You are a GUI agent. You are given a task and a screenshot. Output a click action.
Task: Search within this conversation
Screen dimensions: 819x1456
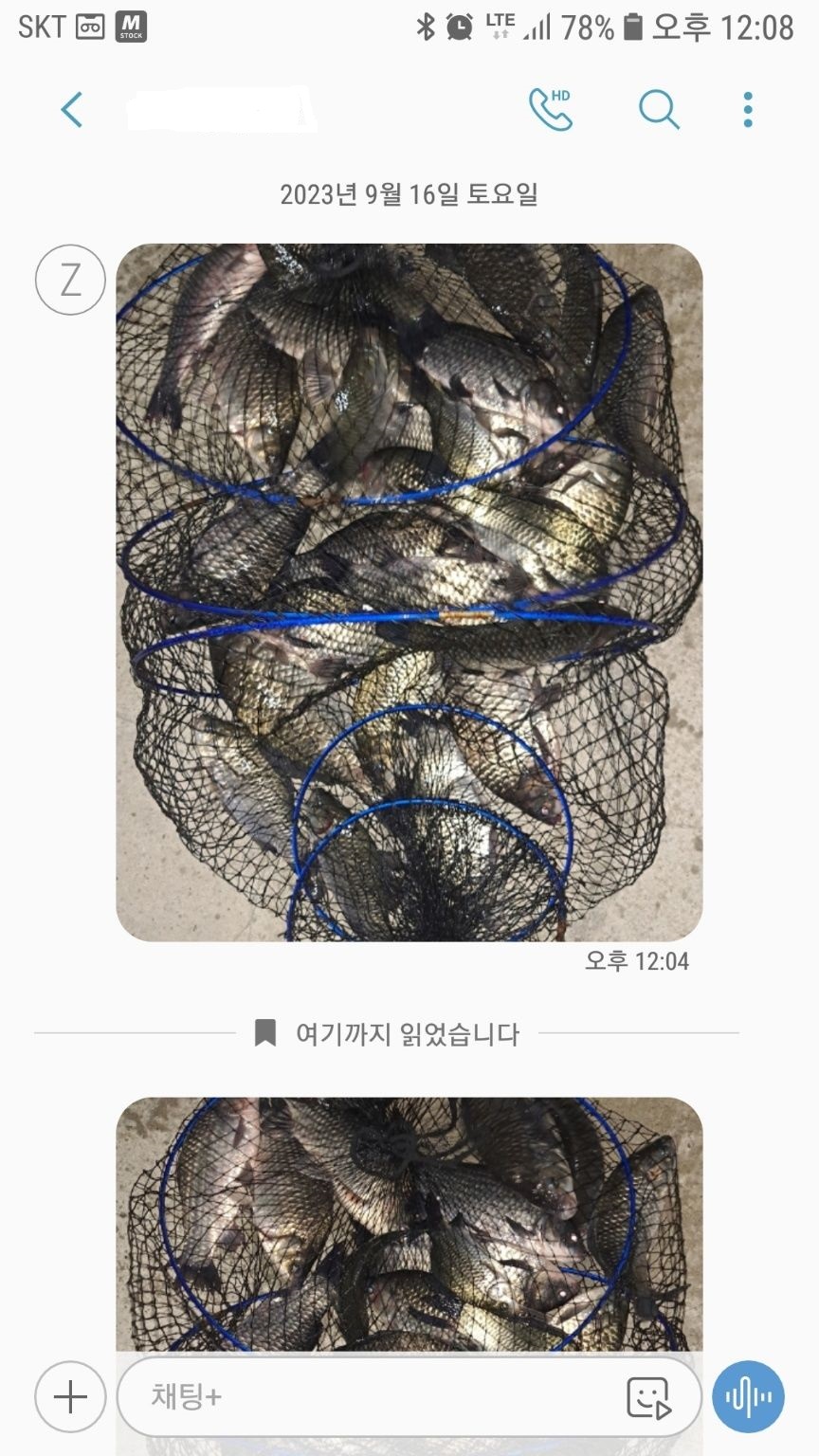[x=659, y=110]
